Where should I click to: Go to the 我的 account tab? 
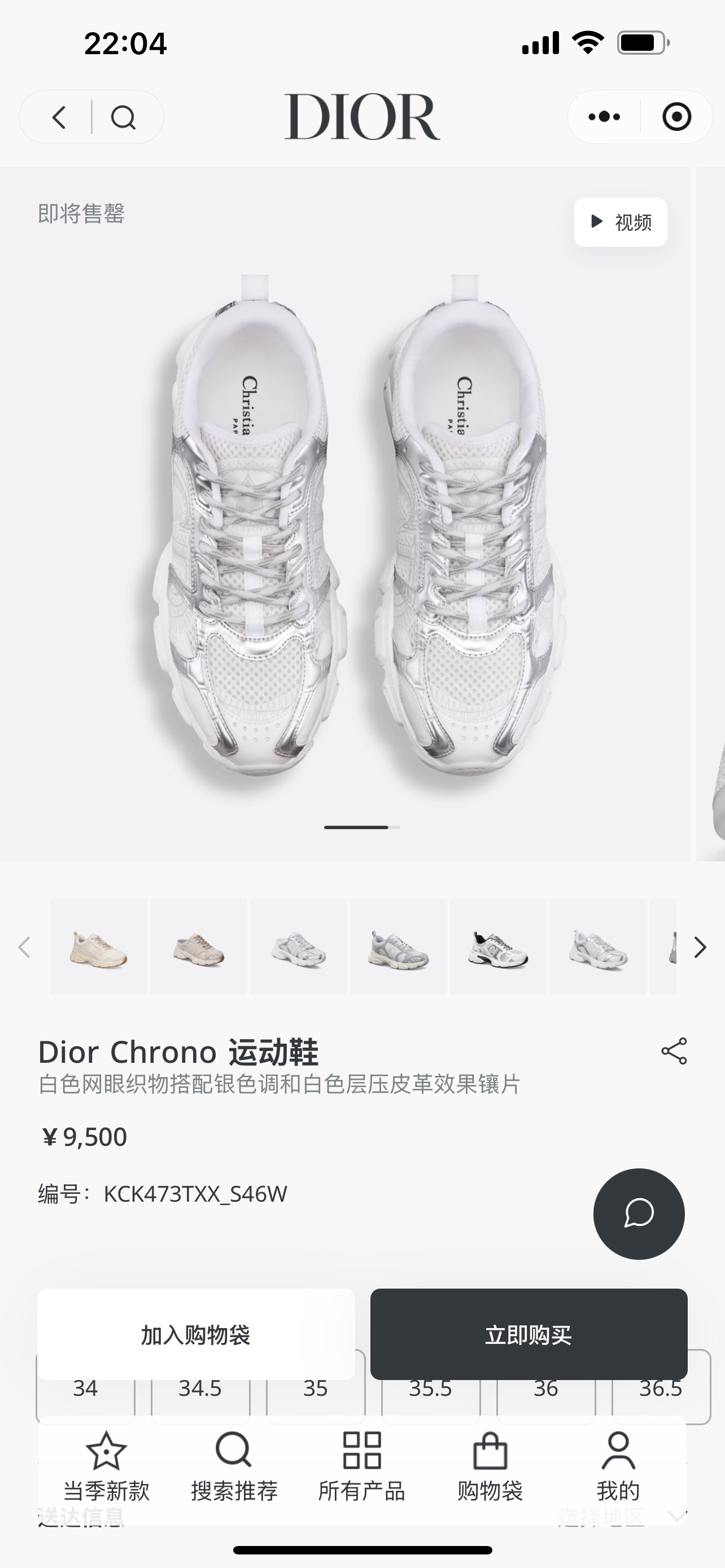pos(618,1467)
